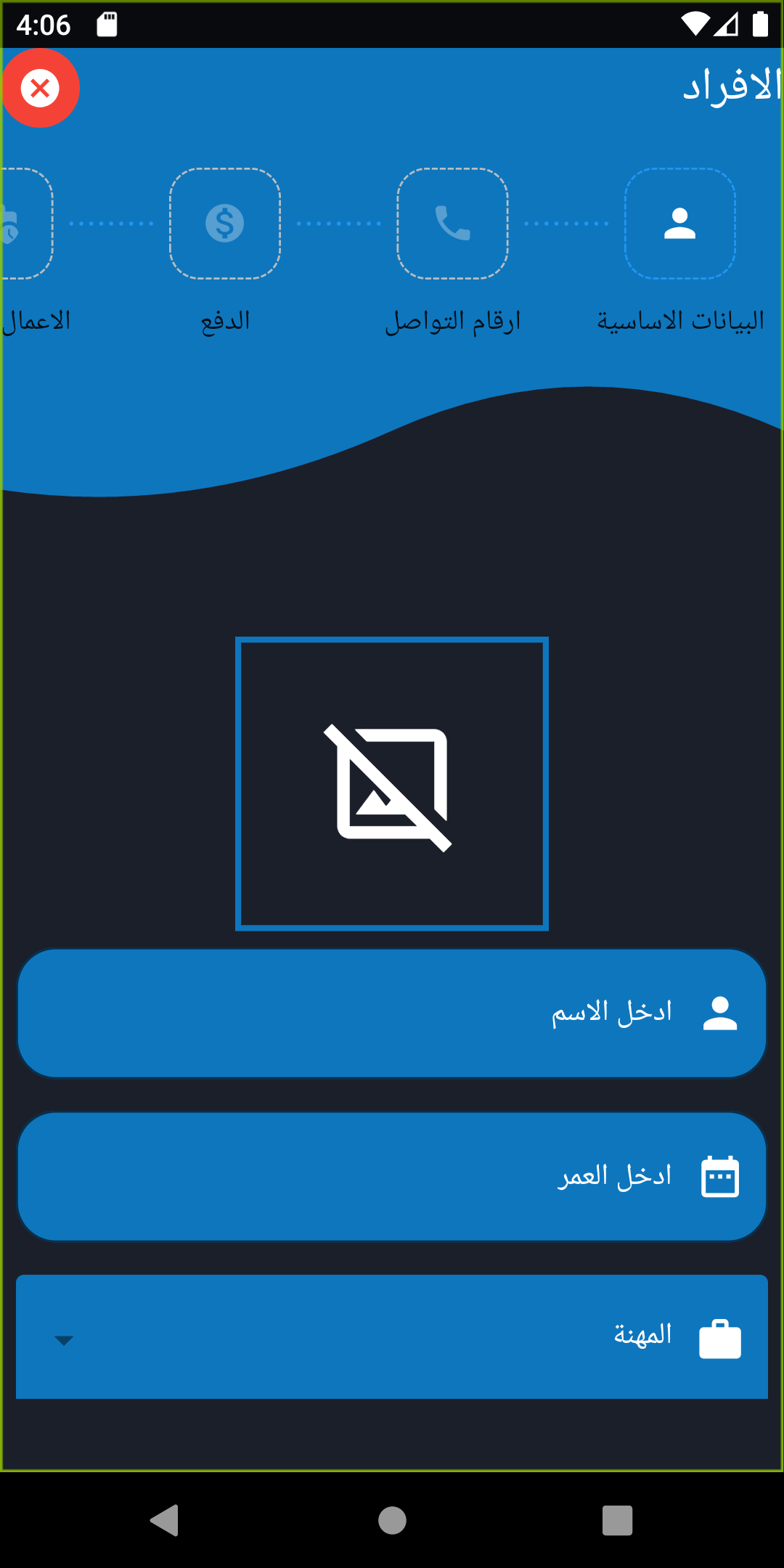Go to the system home screen
784x1568 pixels.
(x=392, y=1520)
